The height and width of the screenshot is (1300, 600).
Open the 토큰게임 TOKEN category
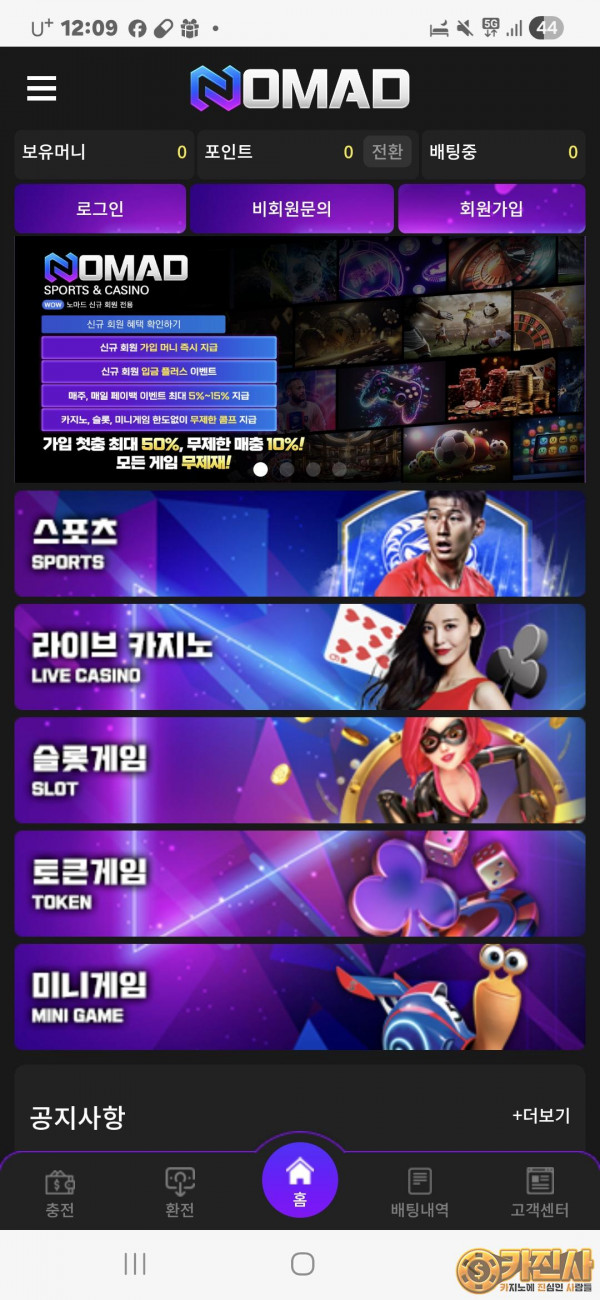pyautogui.click(x=300, y=884)
